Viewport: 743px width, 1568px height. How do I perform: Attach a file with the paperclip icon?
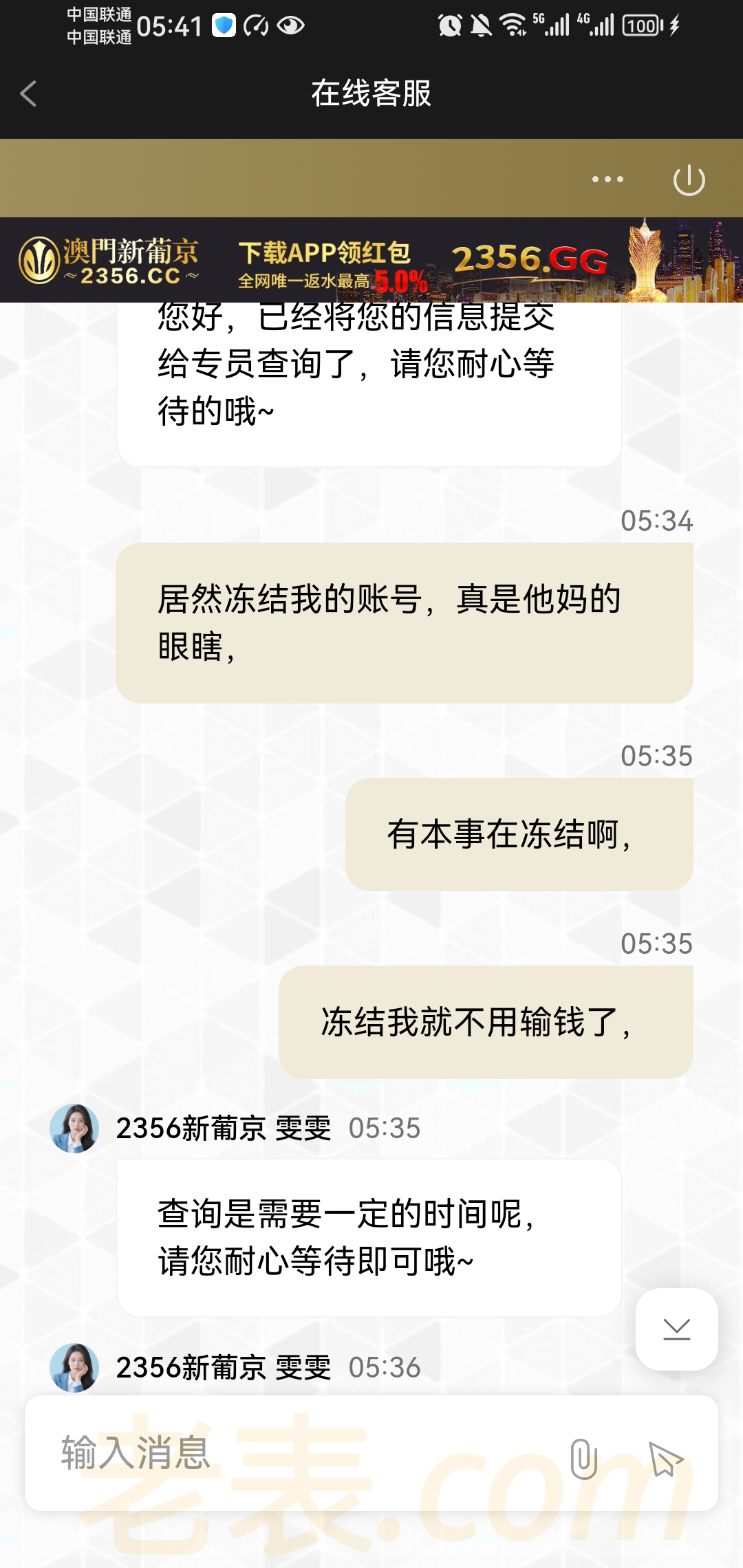point(583,1458)
